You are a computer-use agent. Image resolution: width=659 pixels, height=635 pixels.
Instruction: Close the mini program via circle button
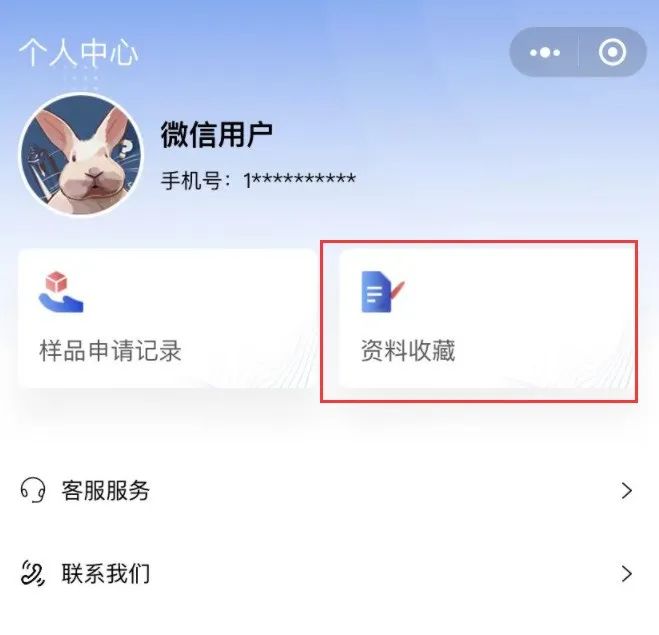click(x=612, y=52)
